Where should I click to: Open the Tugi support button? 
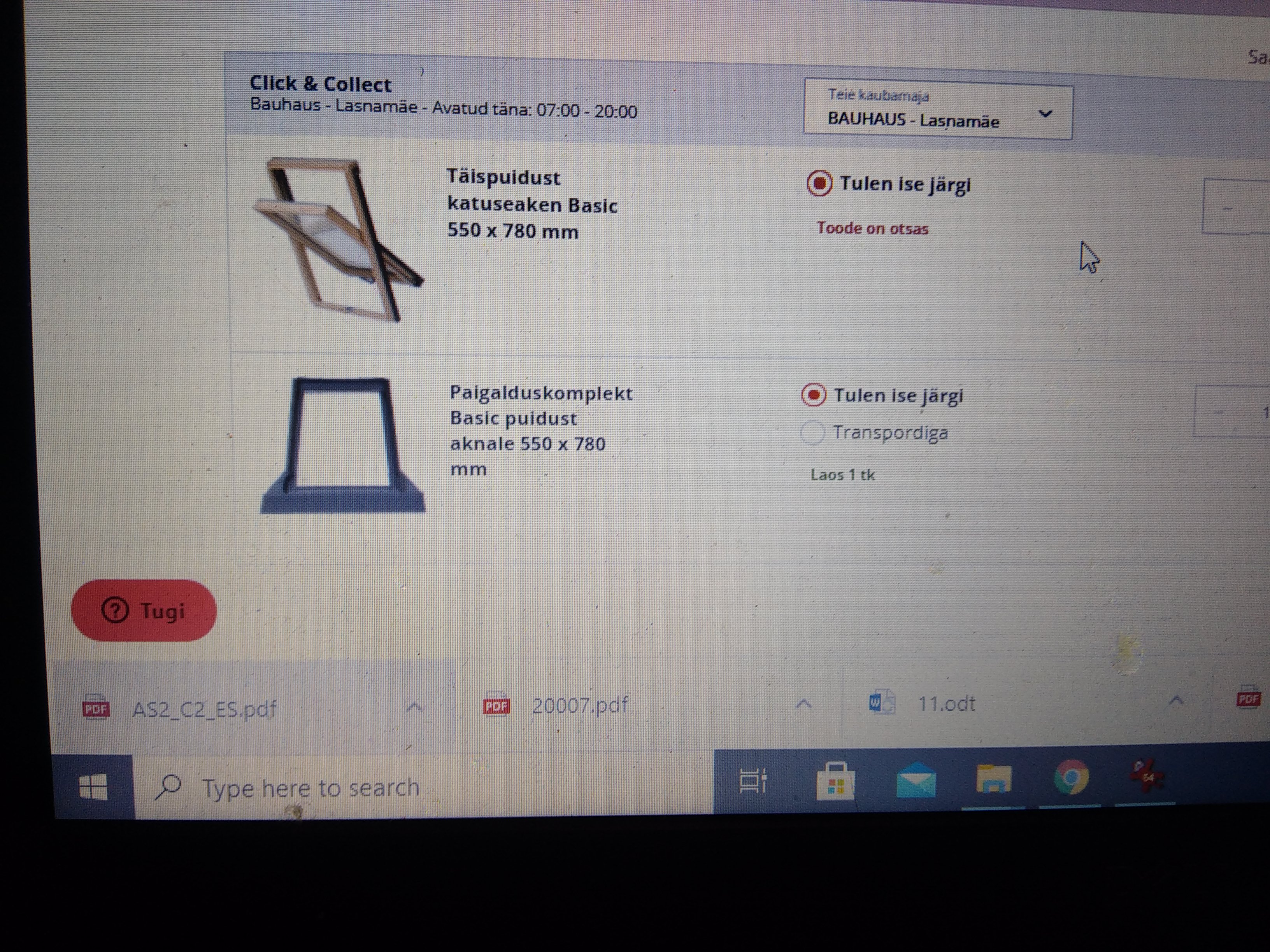144,611
